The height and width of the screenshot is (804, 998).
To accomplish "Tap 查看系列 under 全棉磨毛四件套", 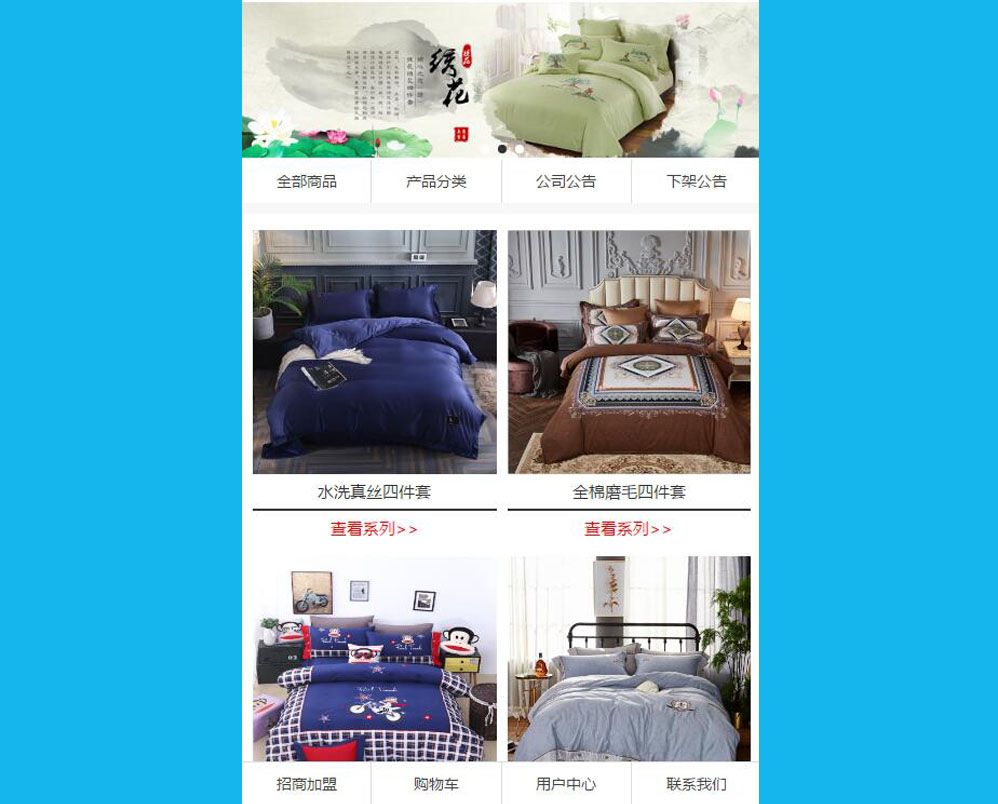I will 628,529.
